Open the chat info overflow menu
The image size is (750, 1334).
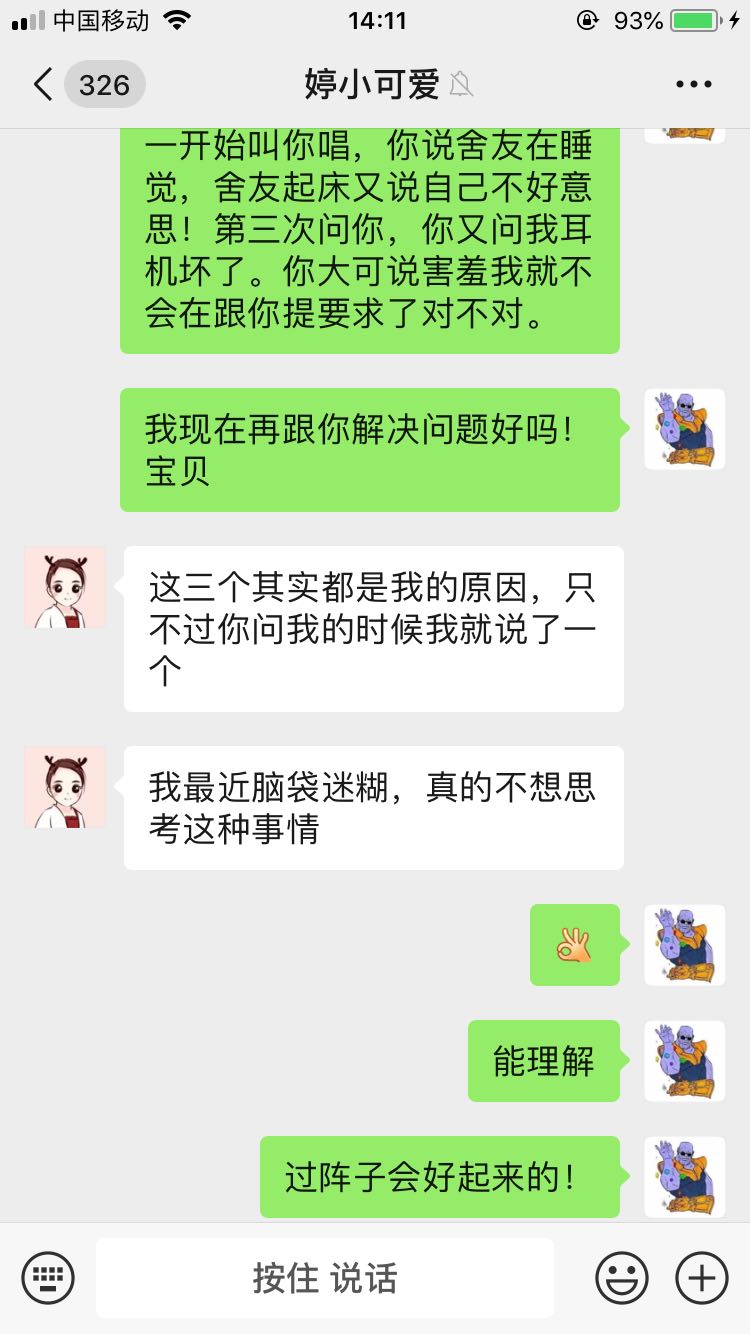tap(693, 85)
